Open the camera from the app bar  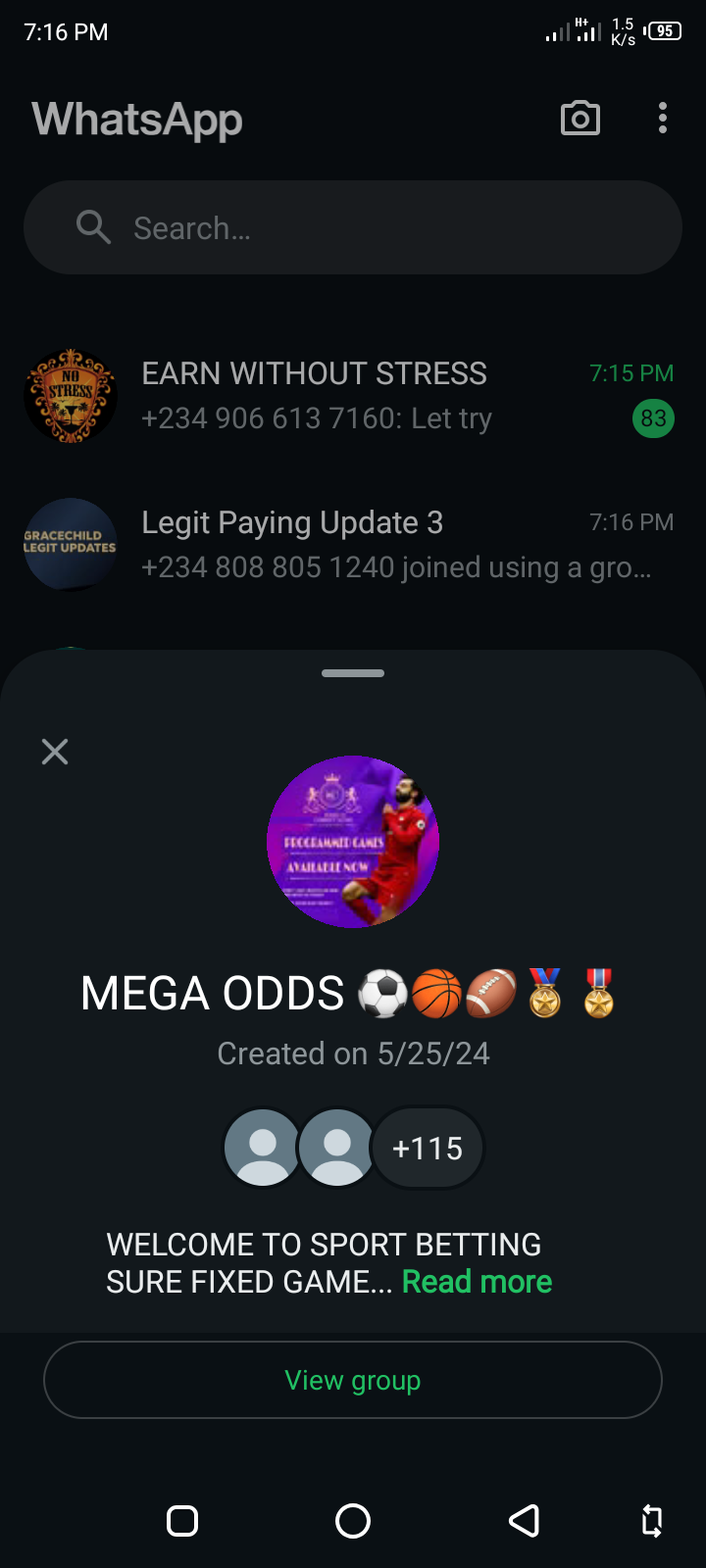pyautogui.click(x=580, y=119)
